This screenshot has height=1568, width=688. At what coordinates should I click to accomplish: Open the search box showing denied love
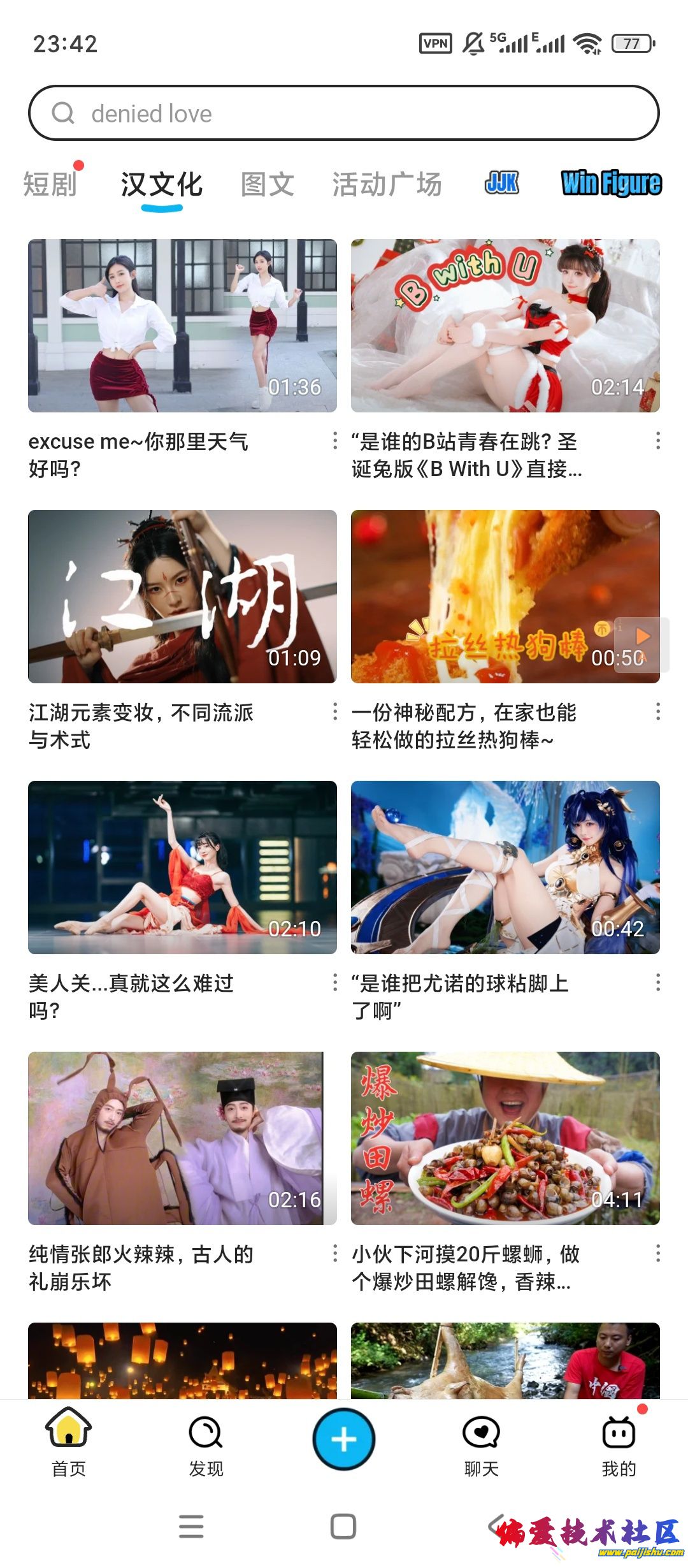coord(344,113)
